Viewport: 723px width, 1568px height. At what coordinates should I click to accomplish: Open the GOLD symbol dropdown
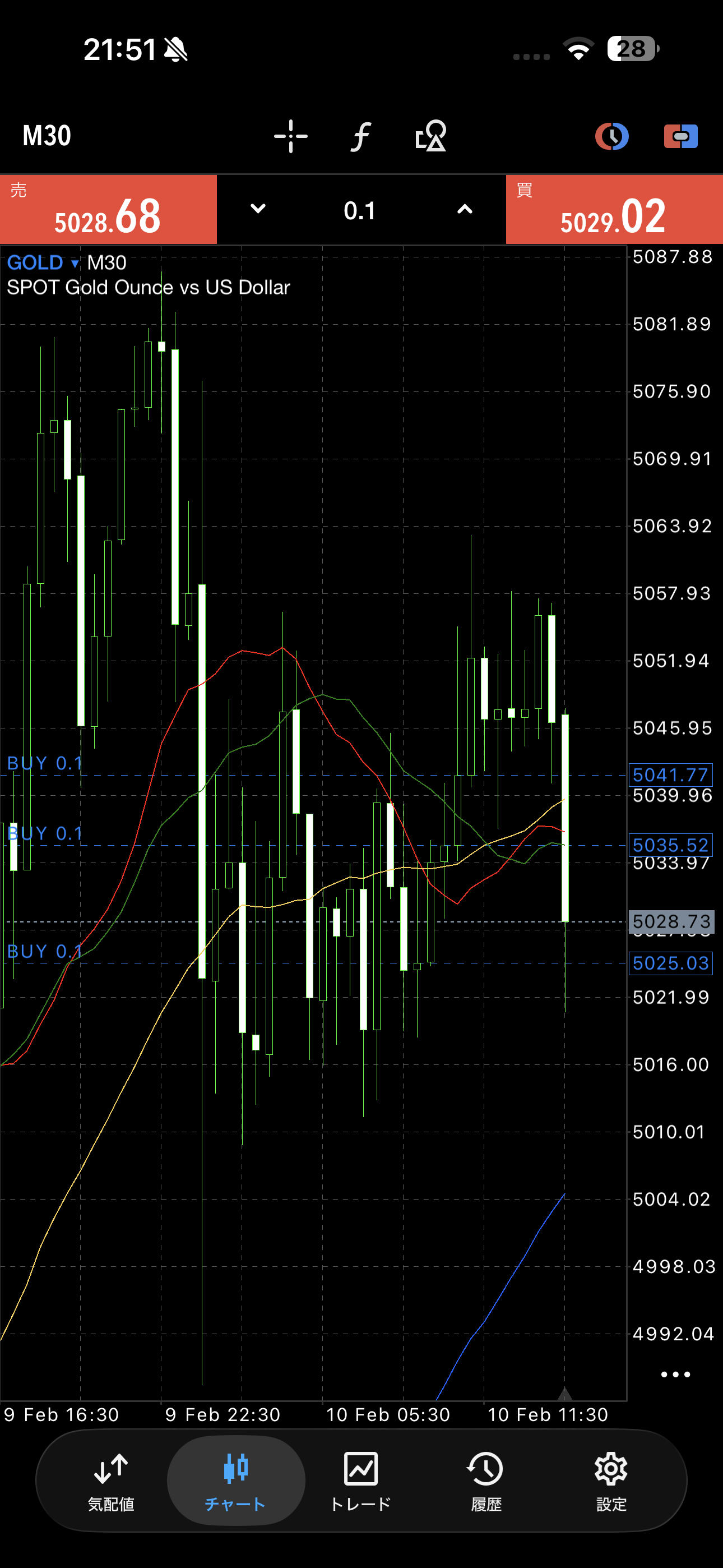point(43,263)
